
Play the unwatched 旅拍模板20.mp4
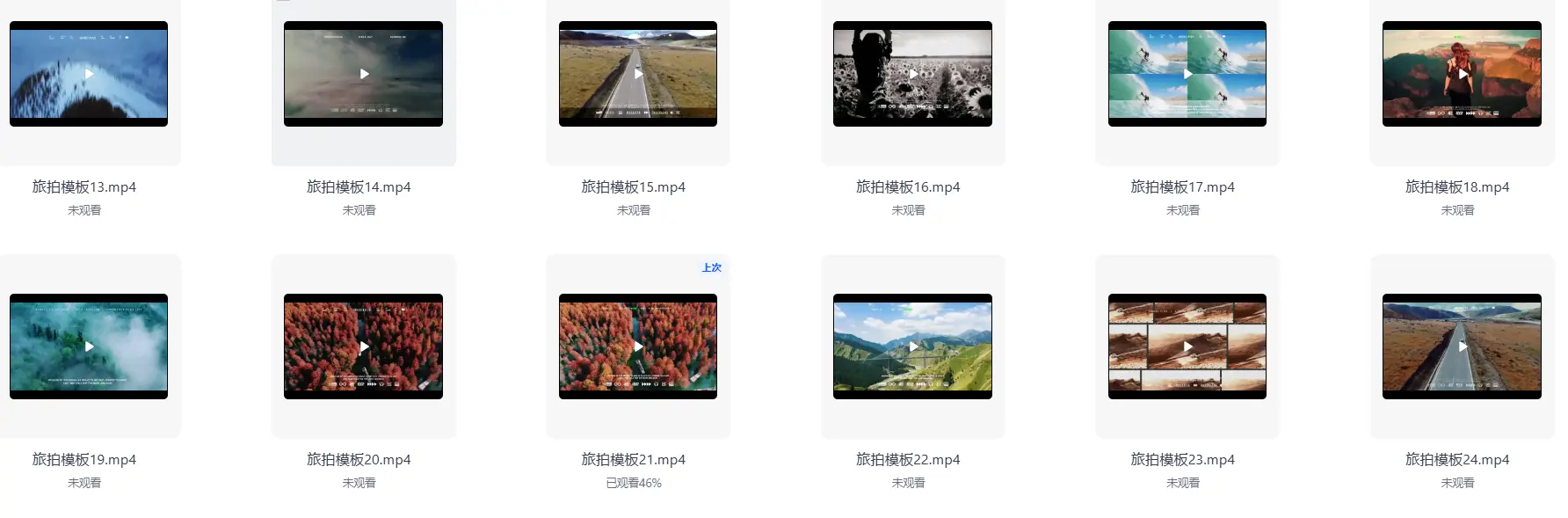click(x=364, y=347)
